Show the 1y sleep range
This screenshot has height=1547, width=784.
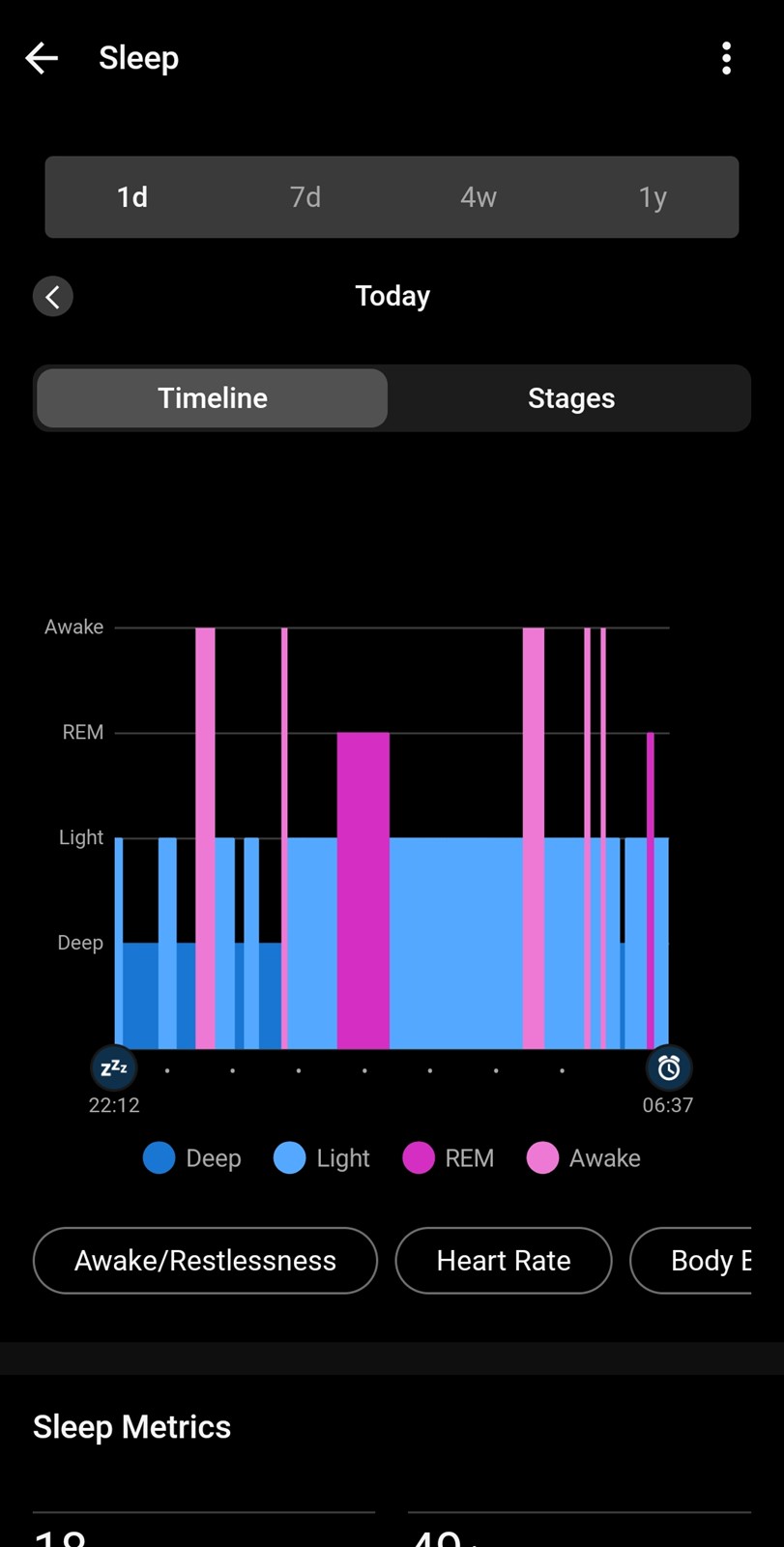tap(653, 197)
